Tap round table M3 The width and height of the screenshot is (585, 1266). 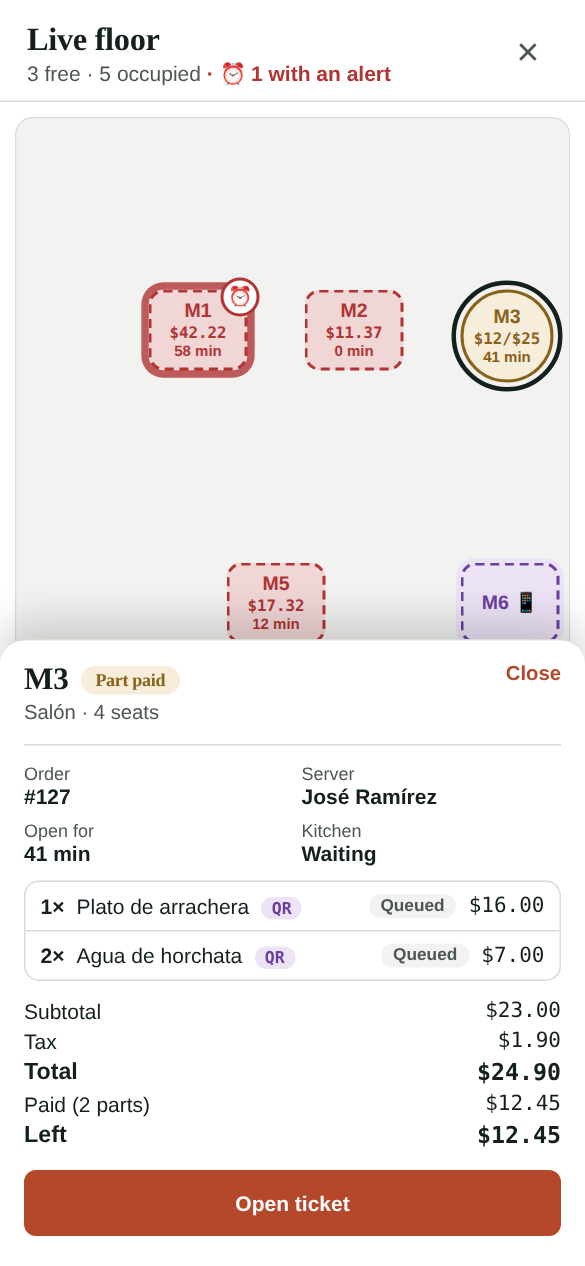[507, 336]
